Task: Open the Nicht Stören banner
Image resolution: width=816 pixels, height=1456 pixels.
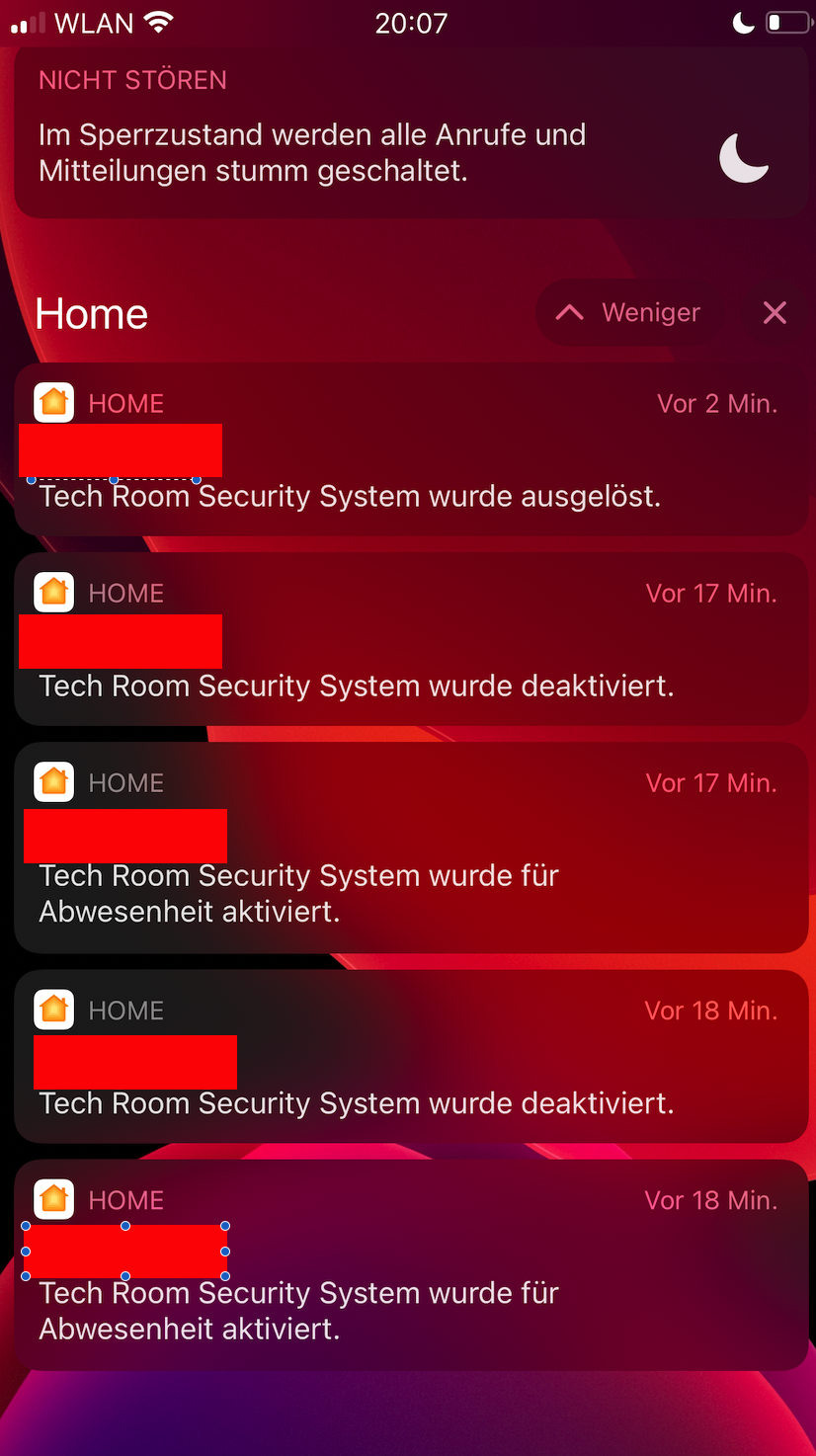Action: (x=410, y=133)
